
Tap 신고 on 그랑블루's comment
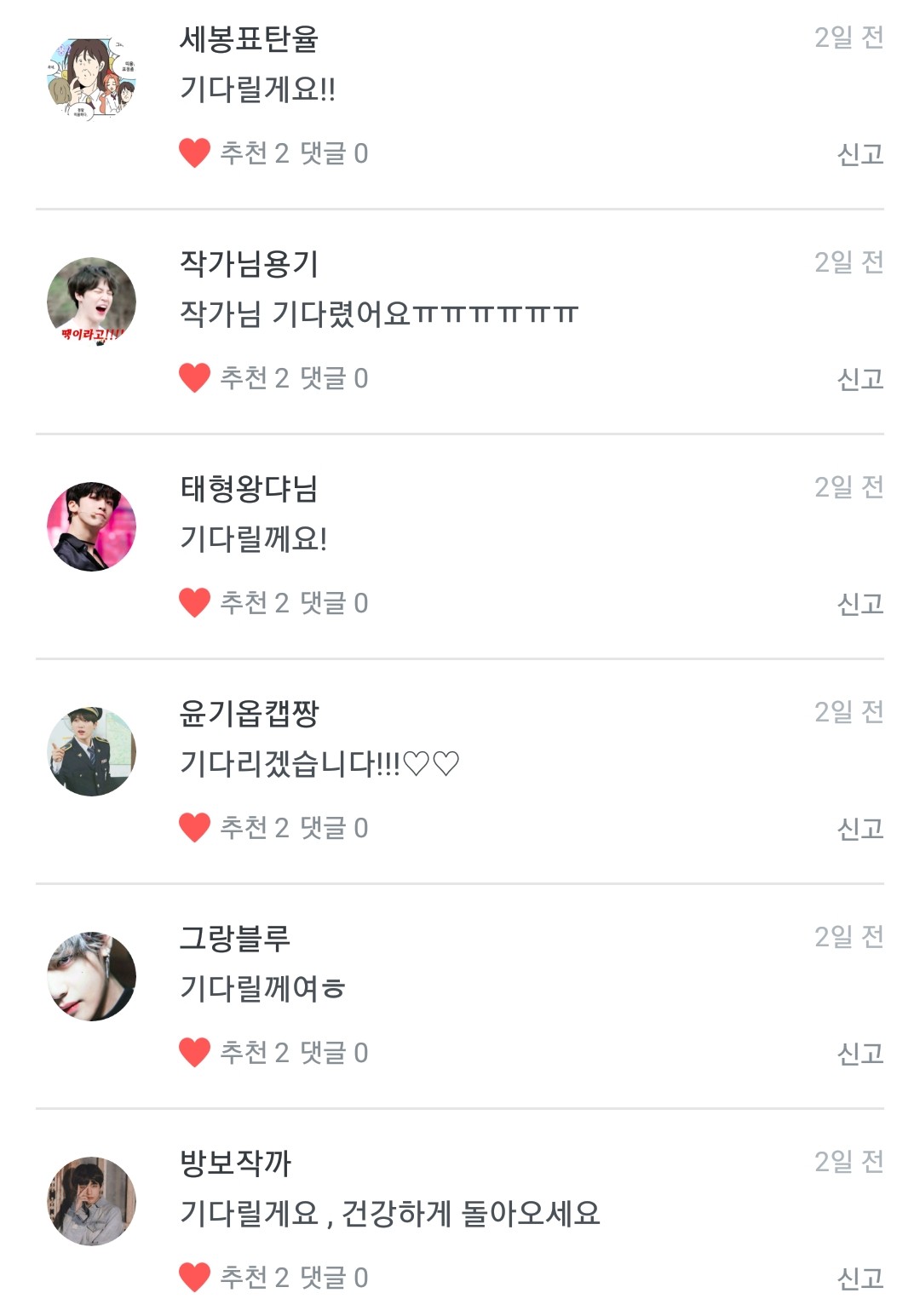(x=860, y=1054)
